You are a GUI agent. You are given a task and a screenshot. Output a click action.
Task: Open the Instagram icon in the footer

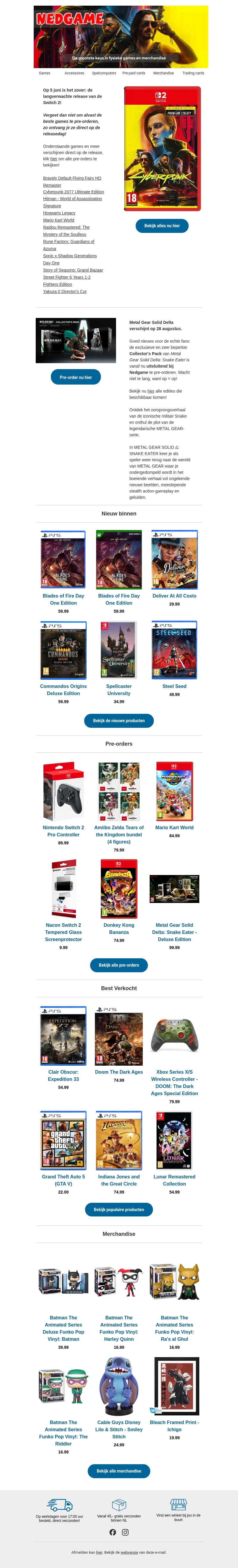(x=125, y=1533)
